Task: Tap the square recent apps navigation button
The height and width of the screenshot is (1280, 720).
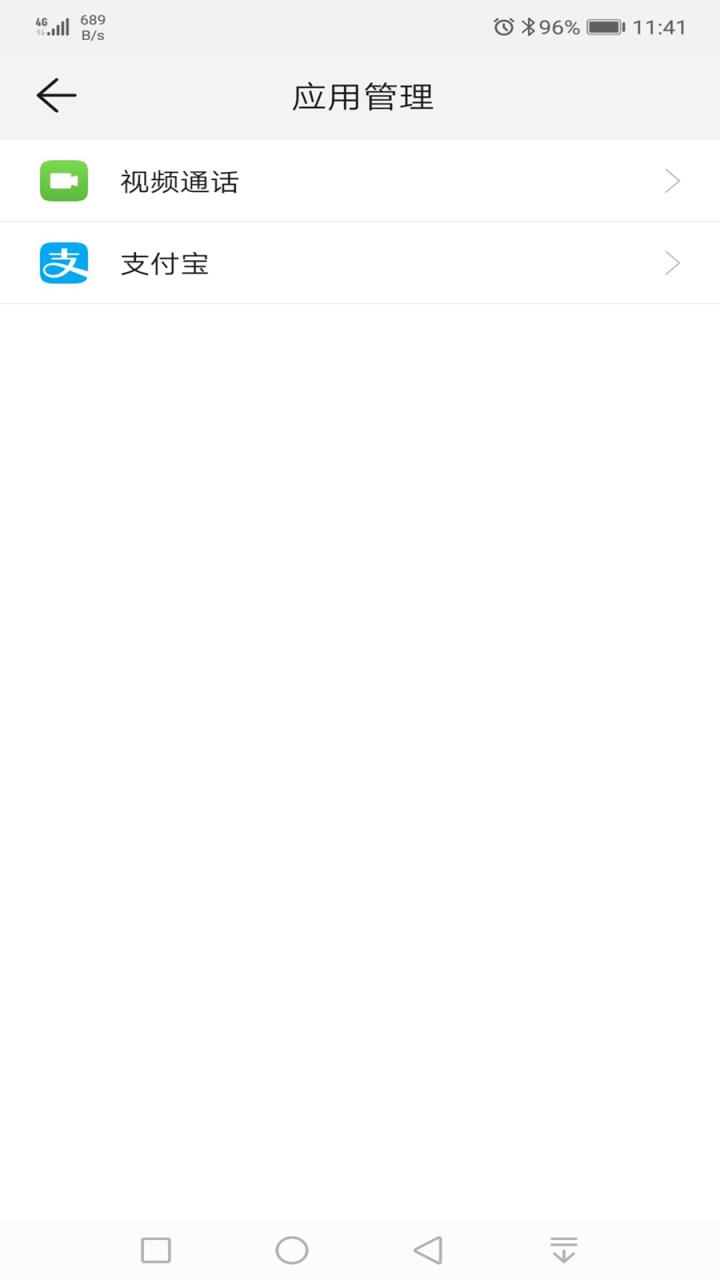Action: pos(156,1248)
